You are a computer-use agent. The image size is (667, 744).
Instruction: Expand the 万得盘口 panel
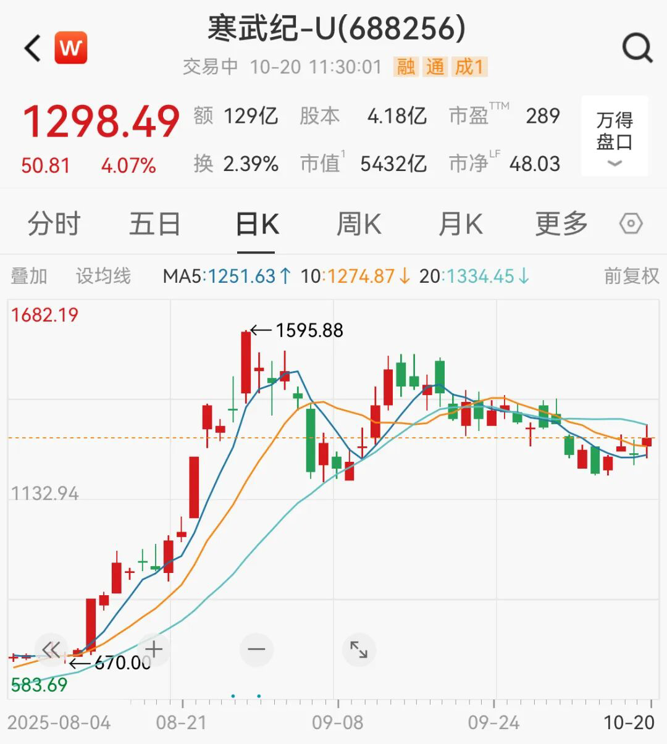tap(615, 141)
